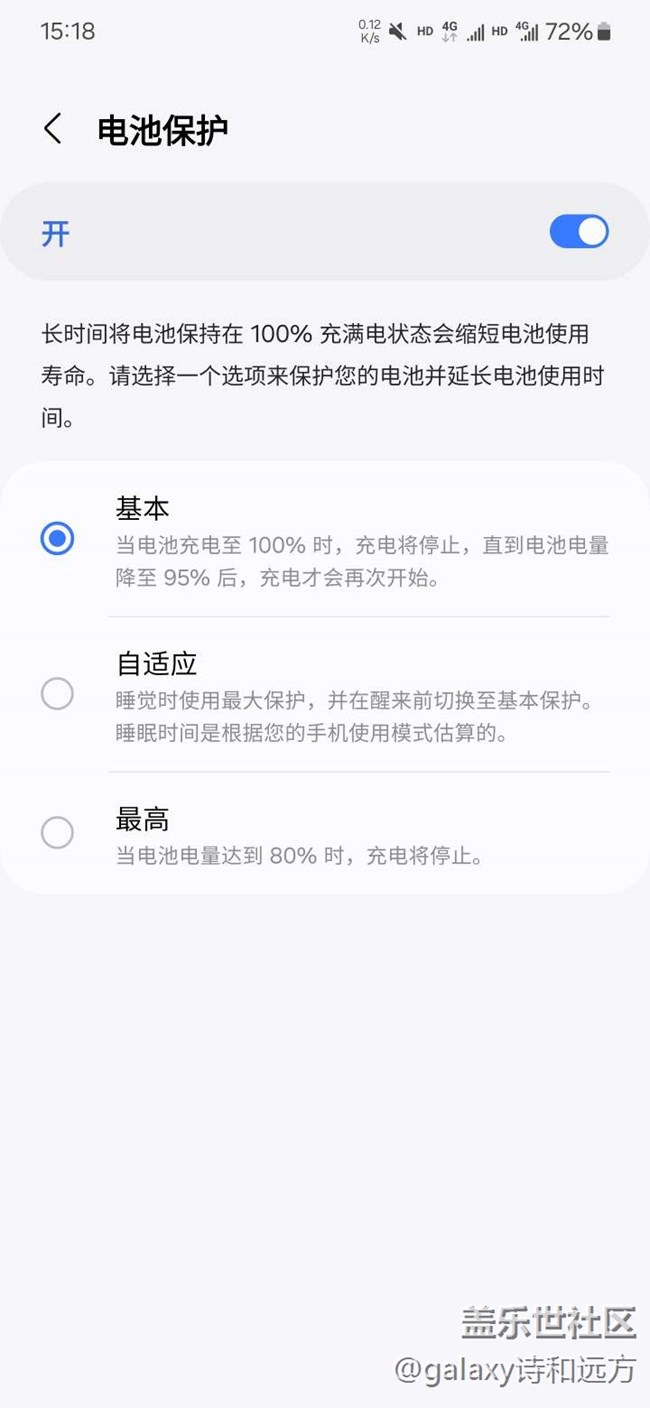This screenshot has width=650, height=1408.
Task: Select the 基本 protection option
Action: click(x=57, y=539)
